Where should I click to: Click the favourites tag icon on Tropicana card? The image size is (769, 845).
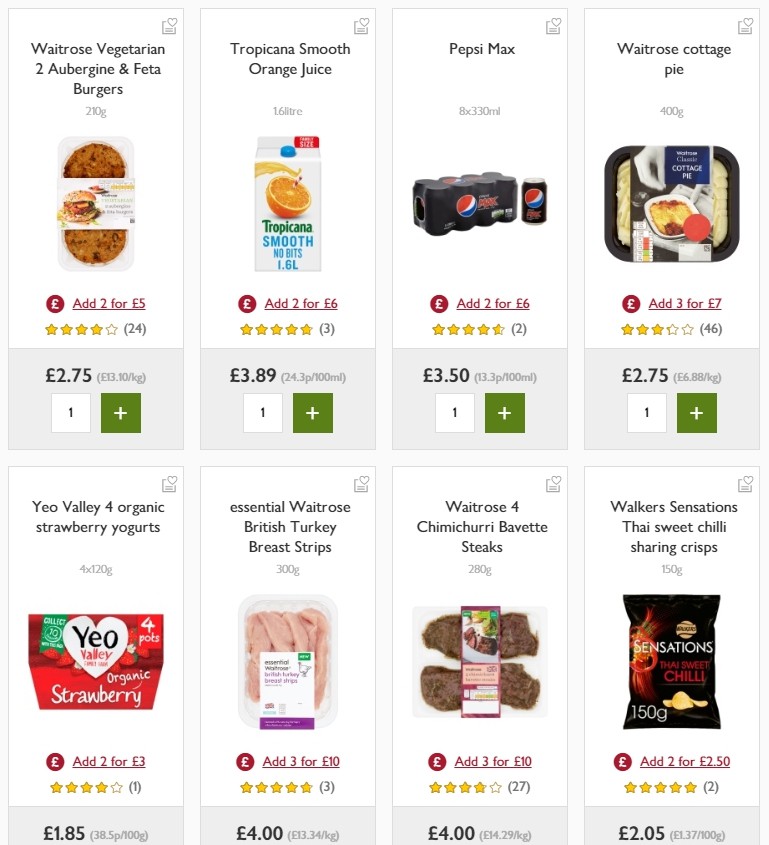click(x=361, y=25)
